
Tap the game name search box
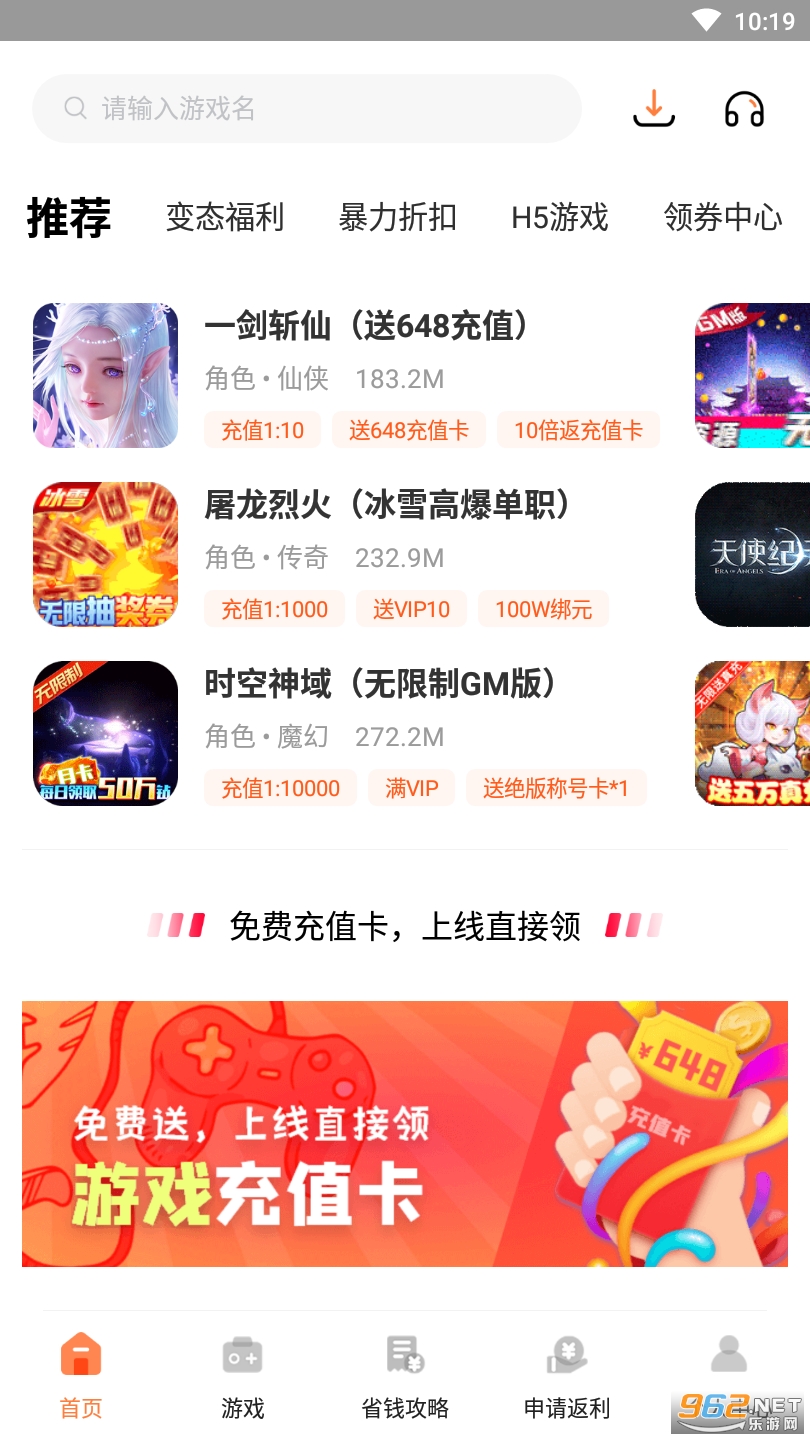coord(306,108)
